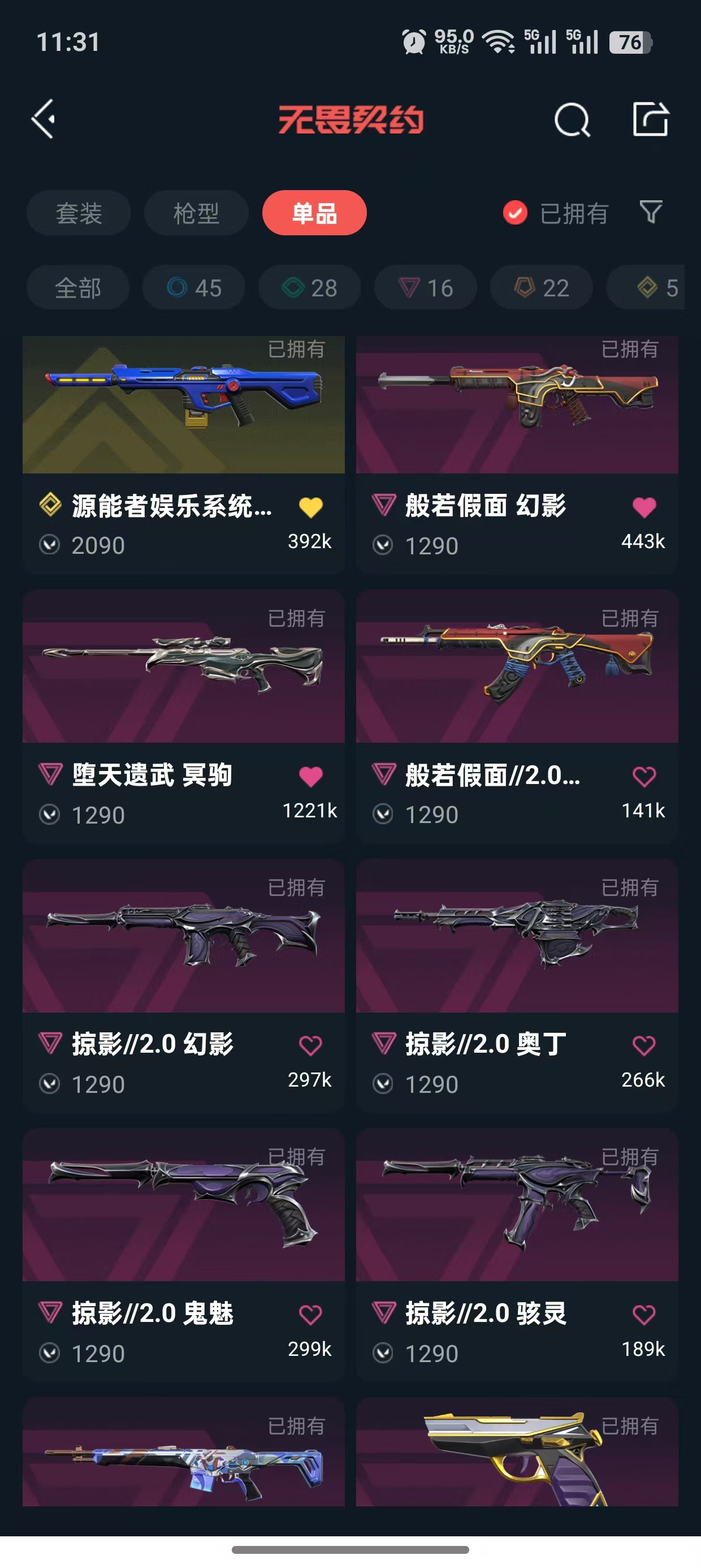Switch to the 套装 tab

(x=79, y=213)
